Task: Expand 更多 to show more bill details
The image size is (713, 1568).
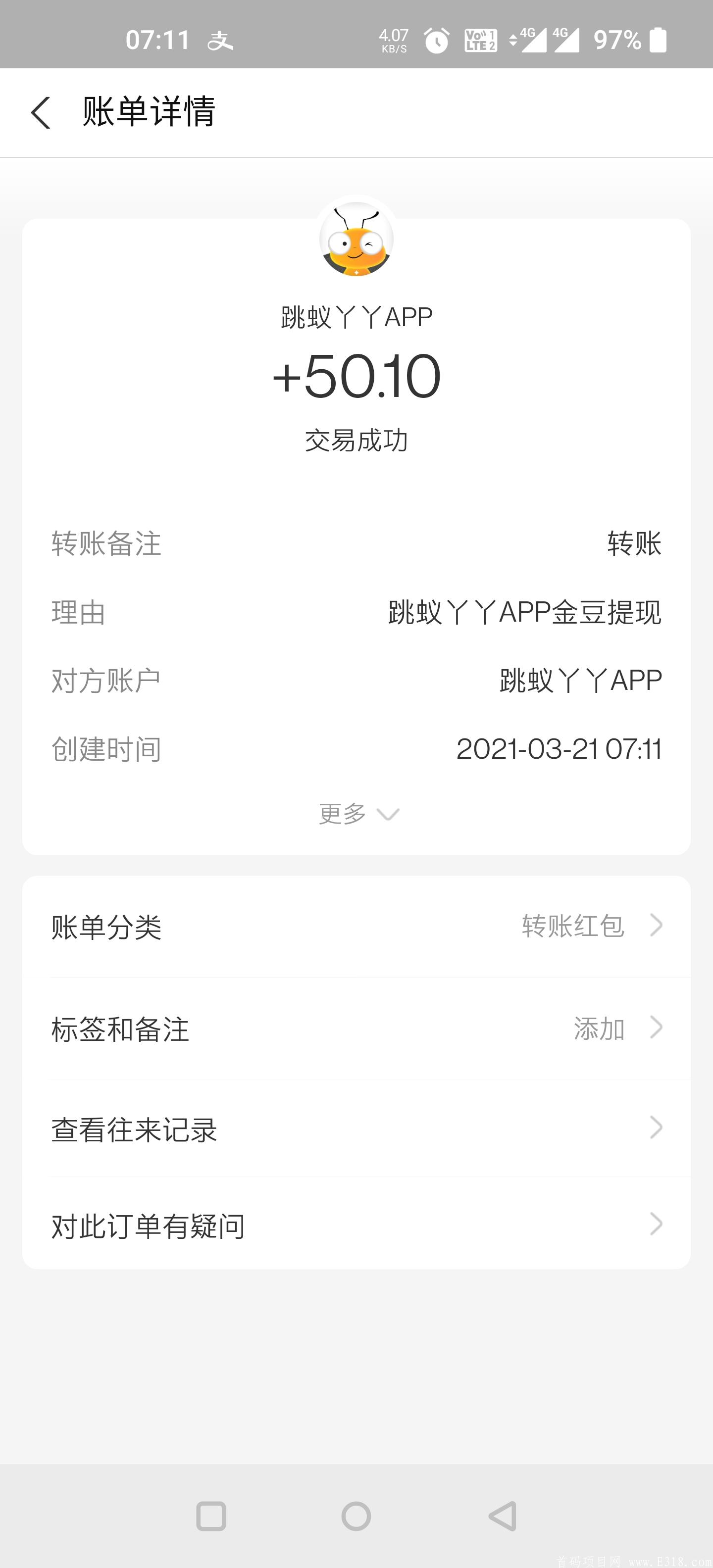Action: pyautogui.click(x=357, y=813)
